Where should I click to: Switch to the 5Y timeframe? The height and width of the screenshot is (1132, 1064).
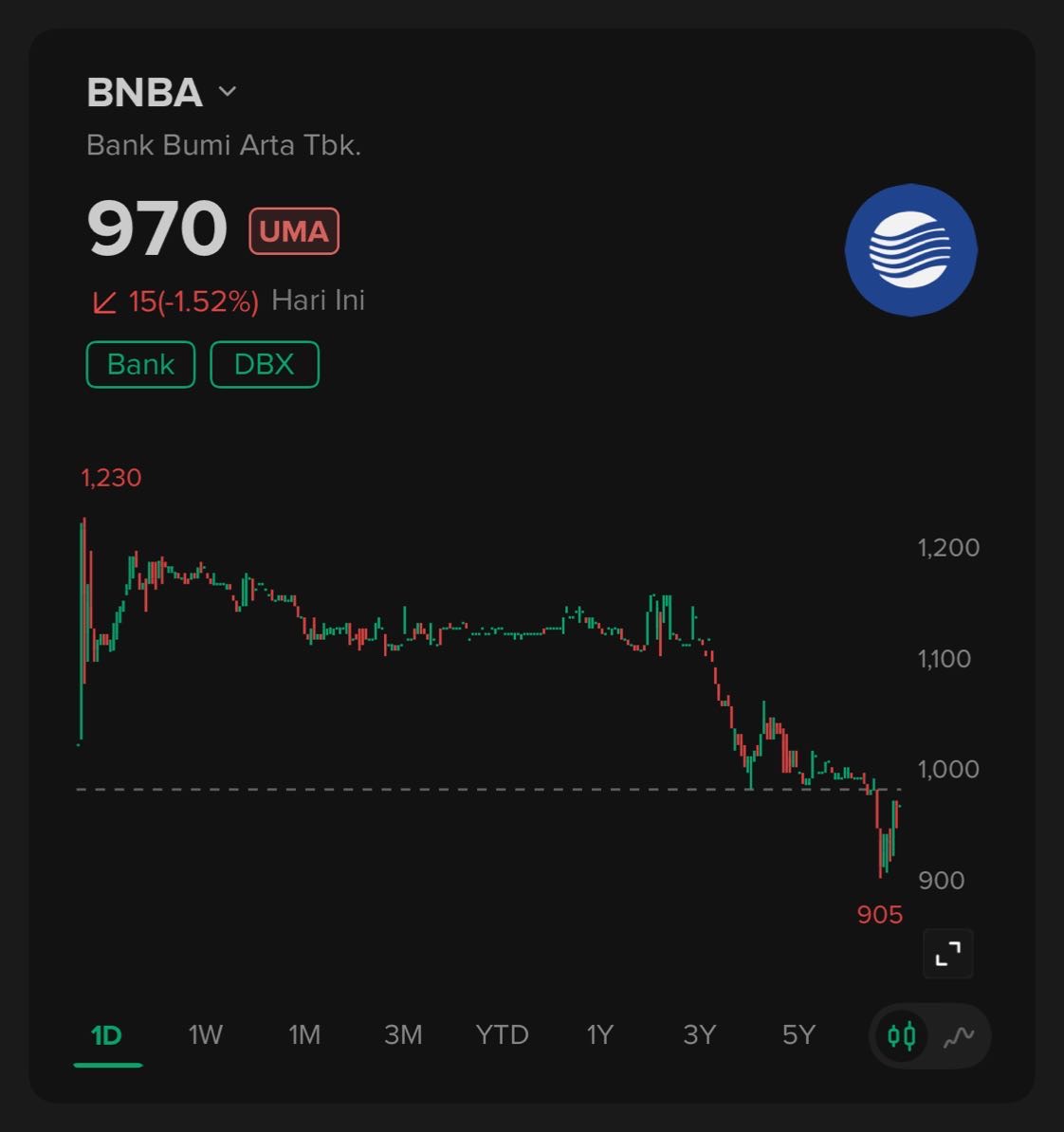coord(798,1034)
